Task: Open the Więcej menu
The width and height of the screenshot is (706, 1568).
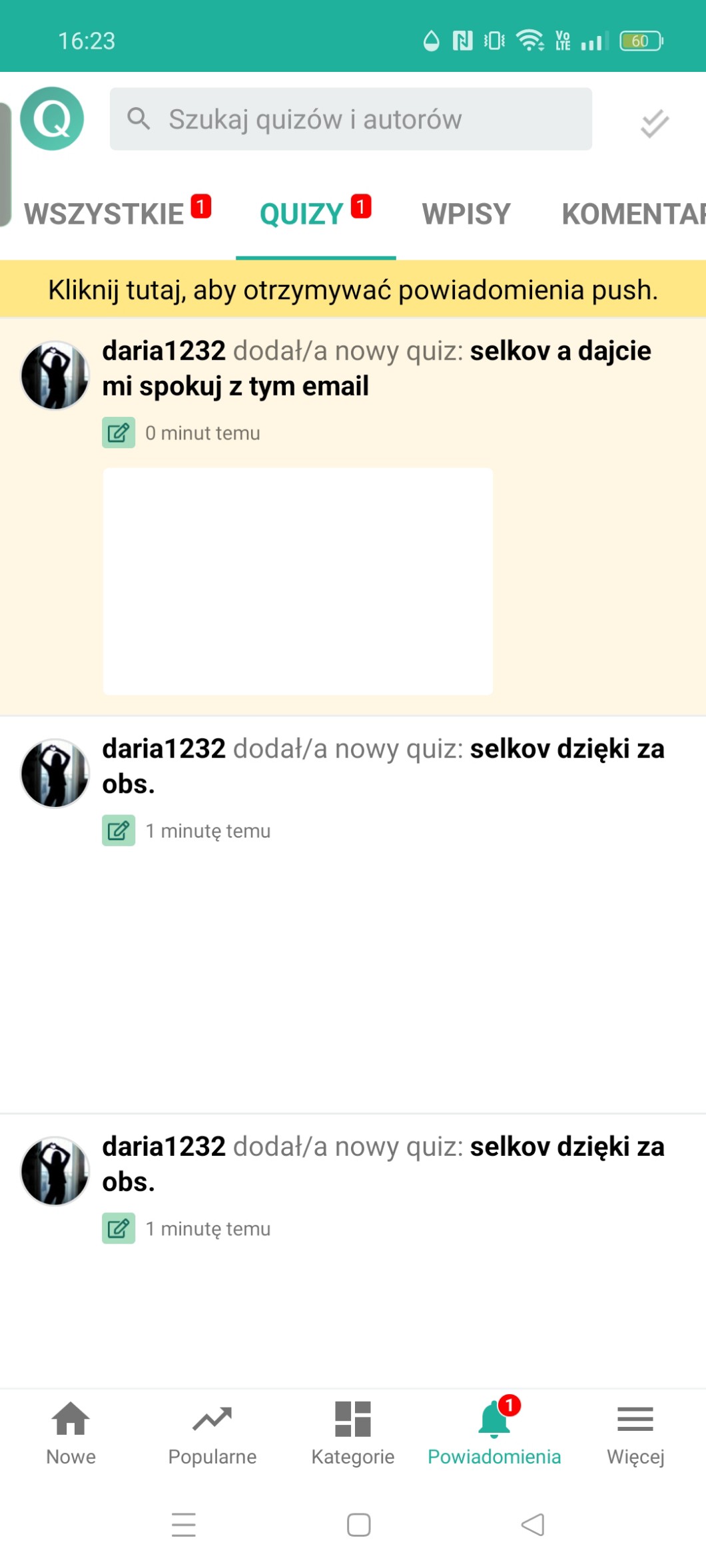Action: [x=635, y=1432]
